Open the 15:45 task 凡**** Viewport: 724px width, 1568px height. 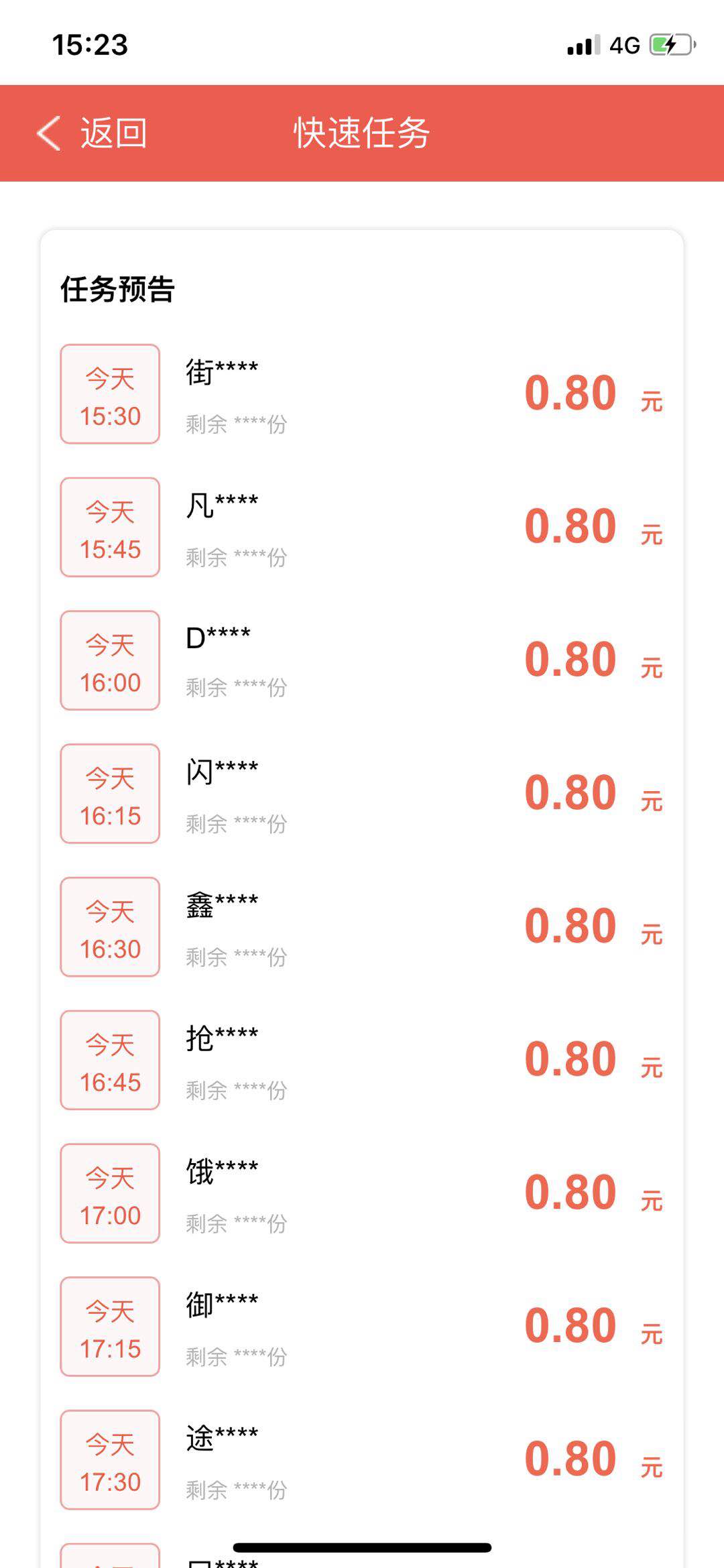[x=362, y=527]
